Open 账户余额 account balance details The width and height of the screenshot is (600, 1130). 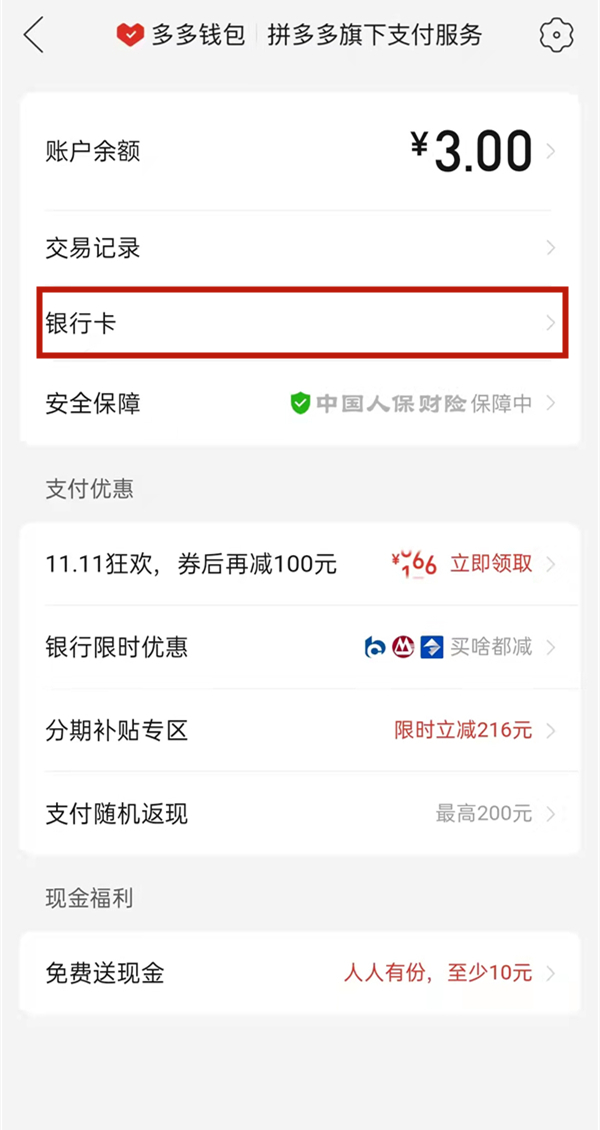click(x=300, y=152)
